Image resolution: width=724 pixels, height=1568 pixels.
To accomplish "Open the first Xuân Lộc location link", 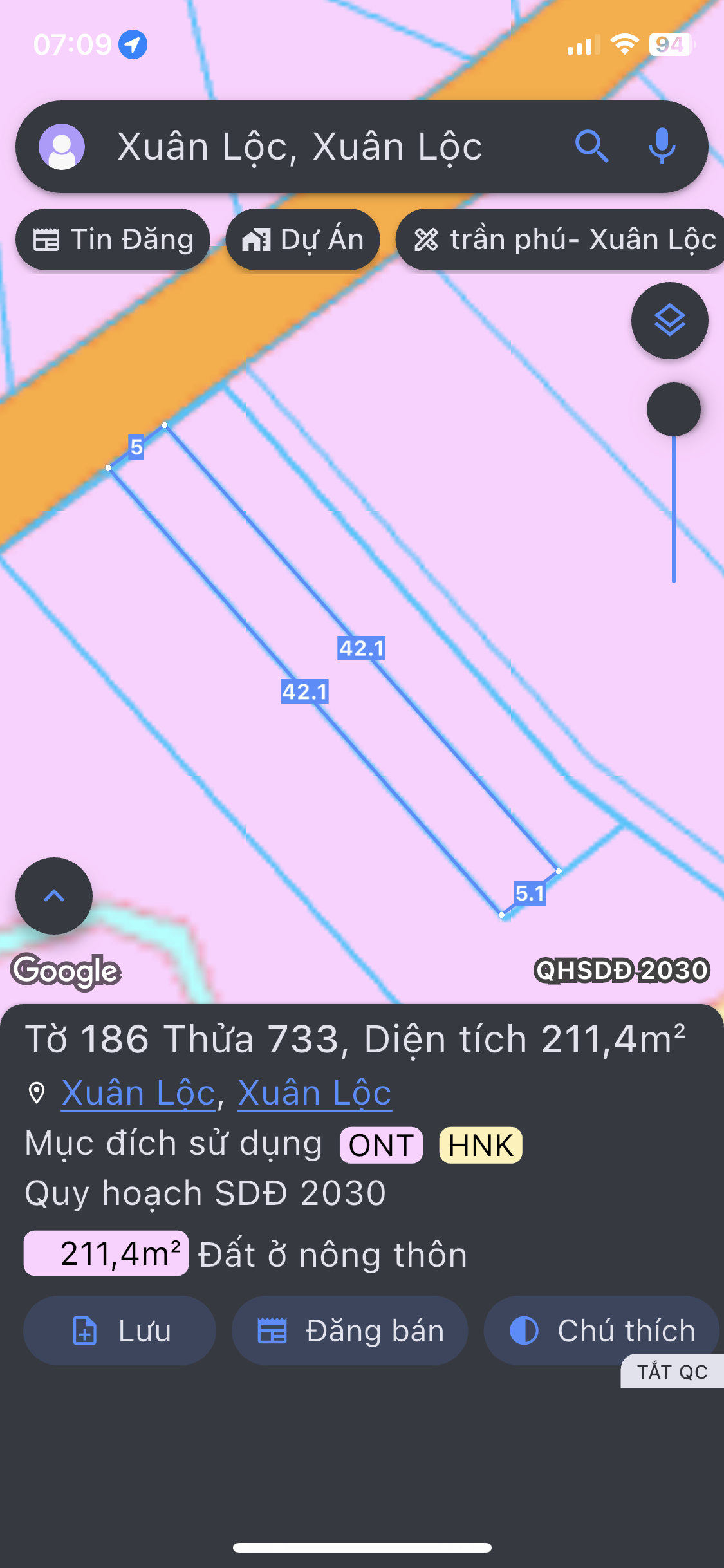I will 138,1093.
